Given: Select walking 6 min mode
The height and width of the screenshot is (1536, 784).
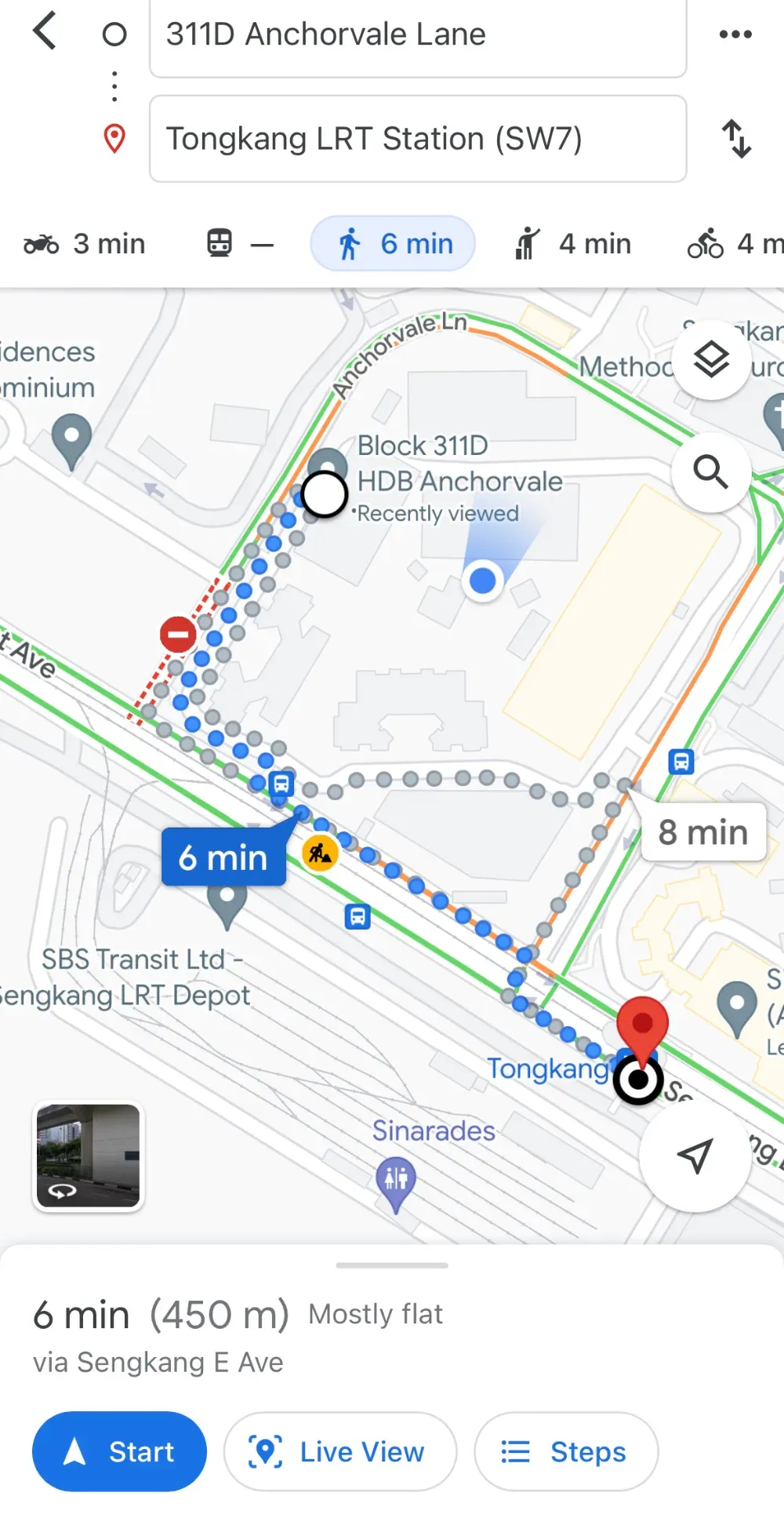Looking at the screenshot, I should click(393, 244).
